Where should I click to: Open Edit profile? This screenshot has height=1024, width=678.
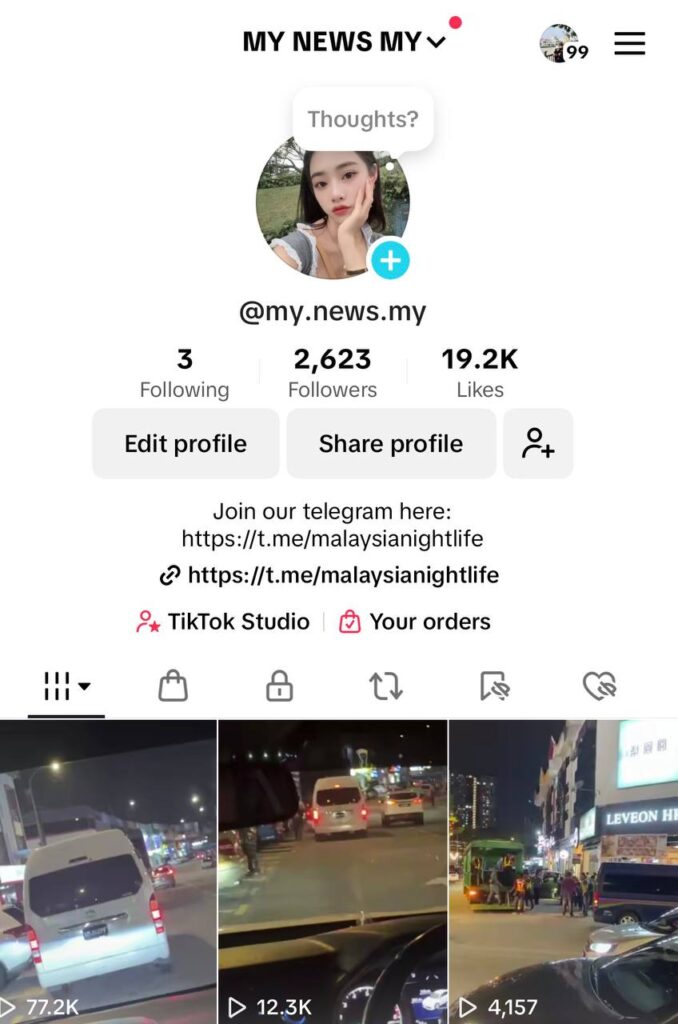coord(185,444)
